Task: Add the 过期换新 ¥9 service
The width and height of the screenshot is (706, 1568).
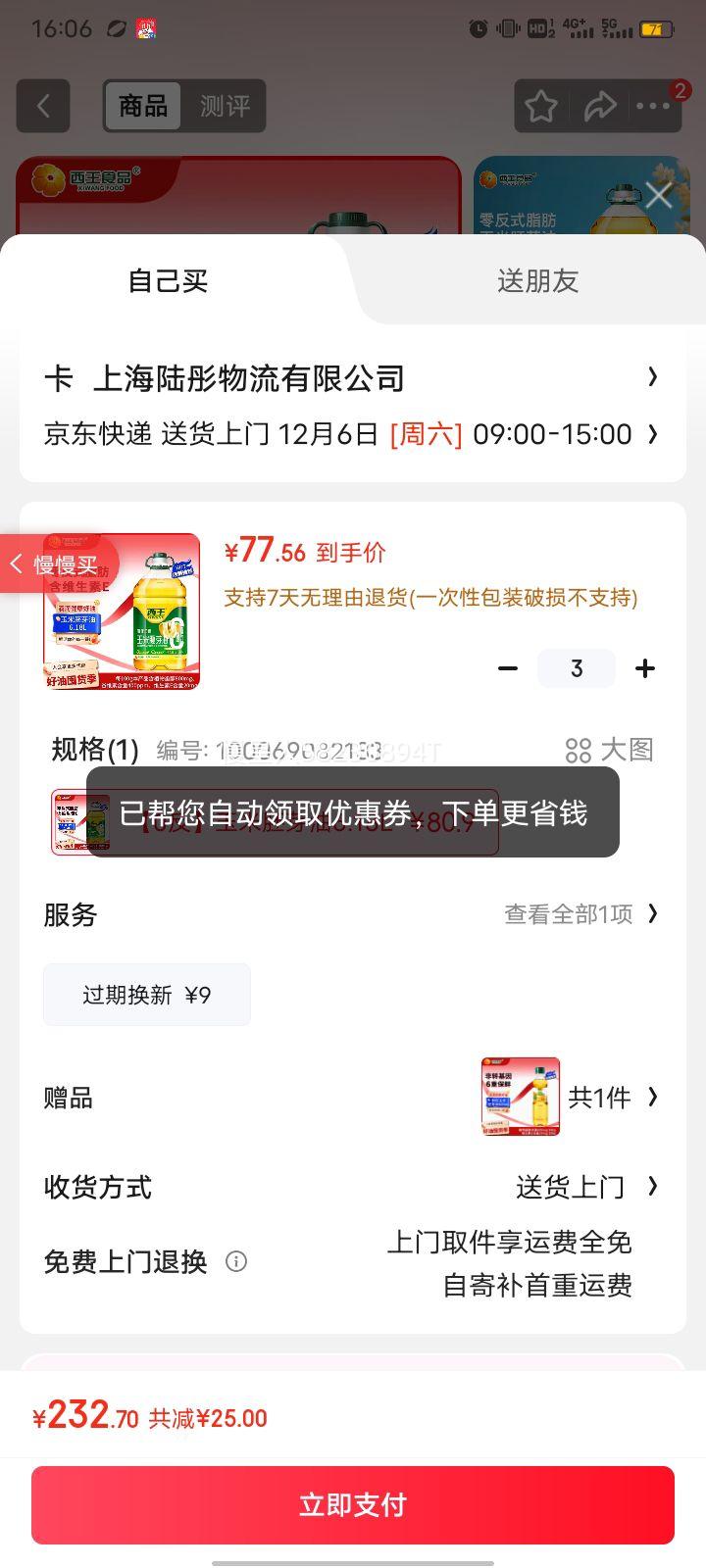Action: click(147, 995)
